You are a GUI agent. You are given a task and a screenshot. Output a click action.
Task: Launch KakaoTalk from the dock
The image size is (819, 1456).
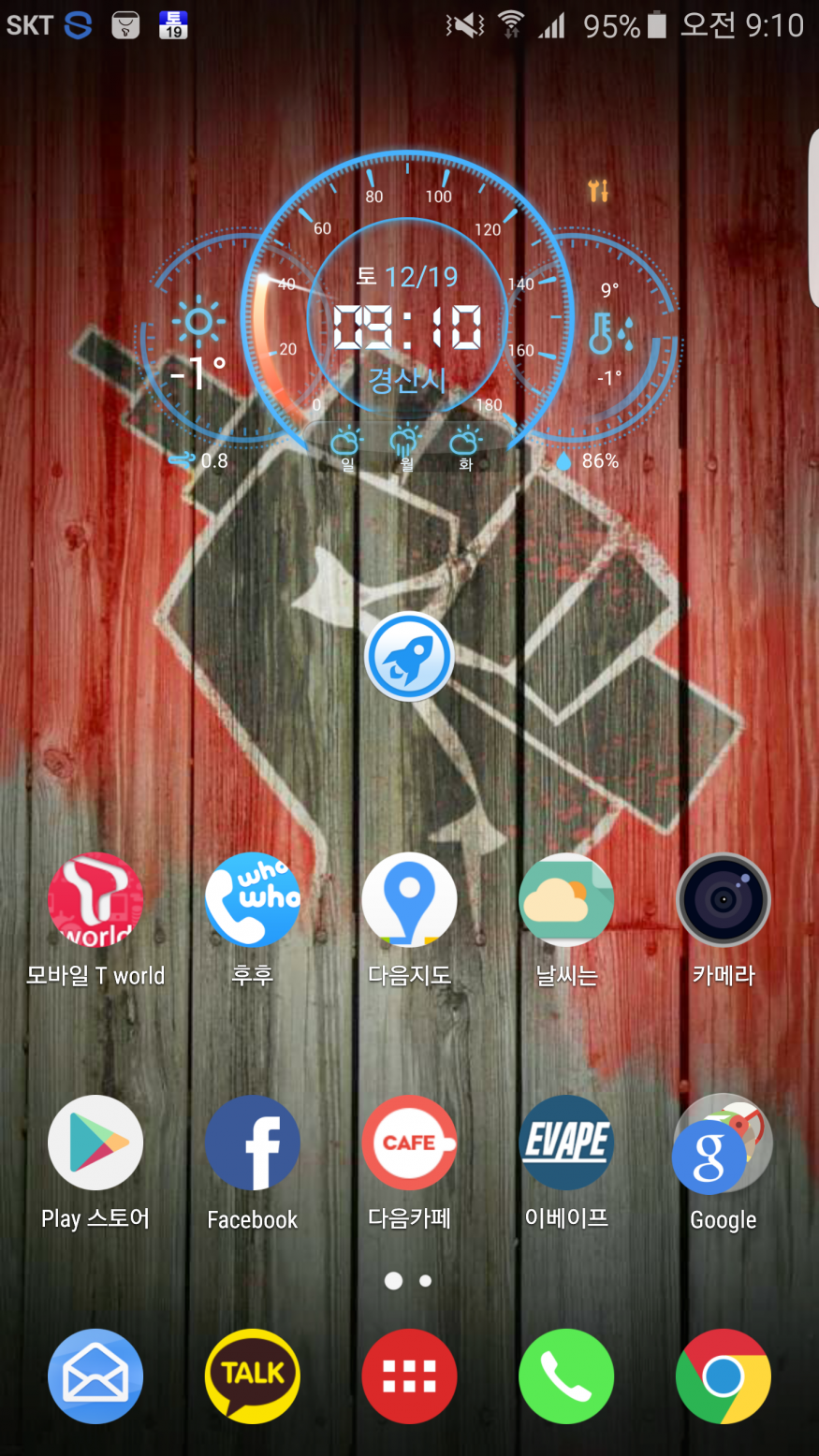pos(252,1376)
